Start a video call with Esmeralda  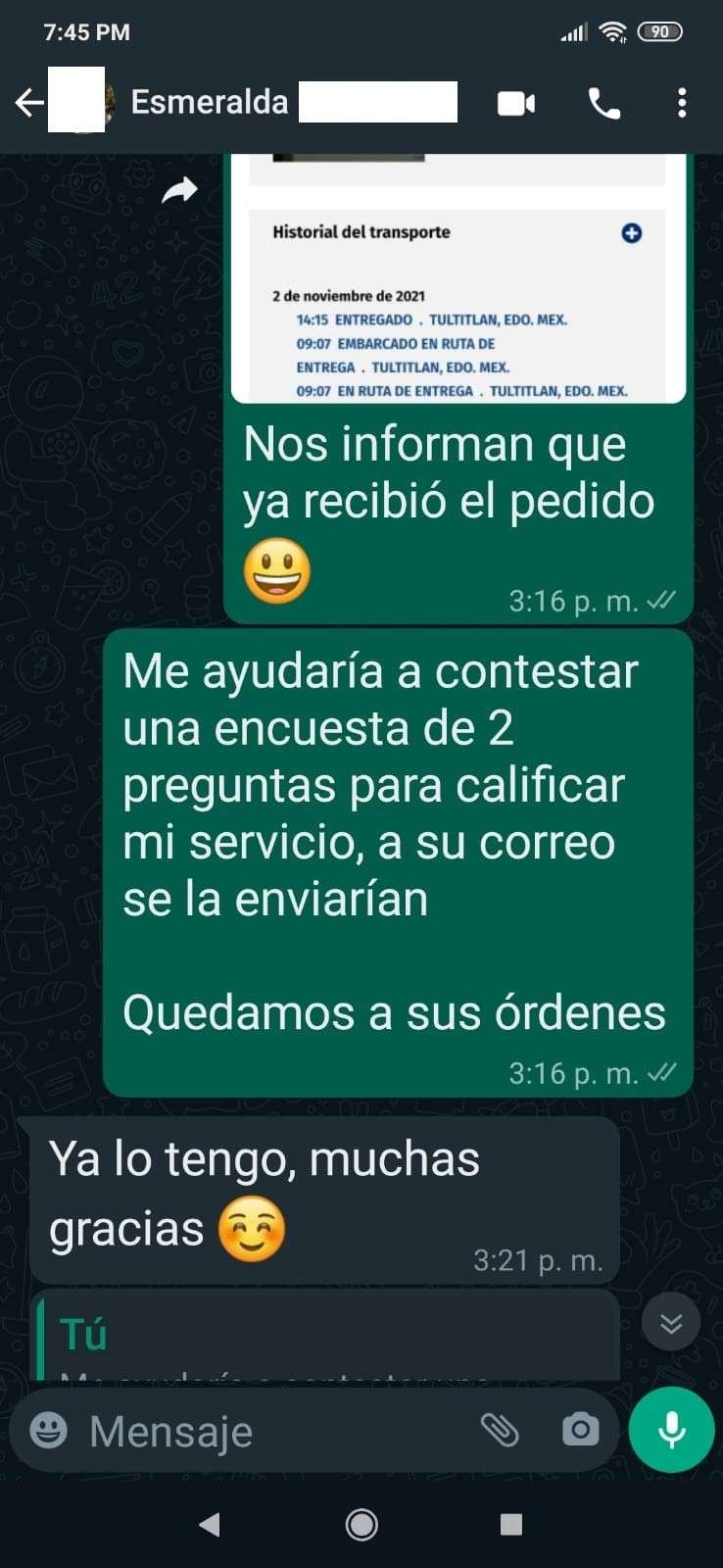click(x=516, y=103)
